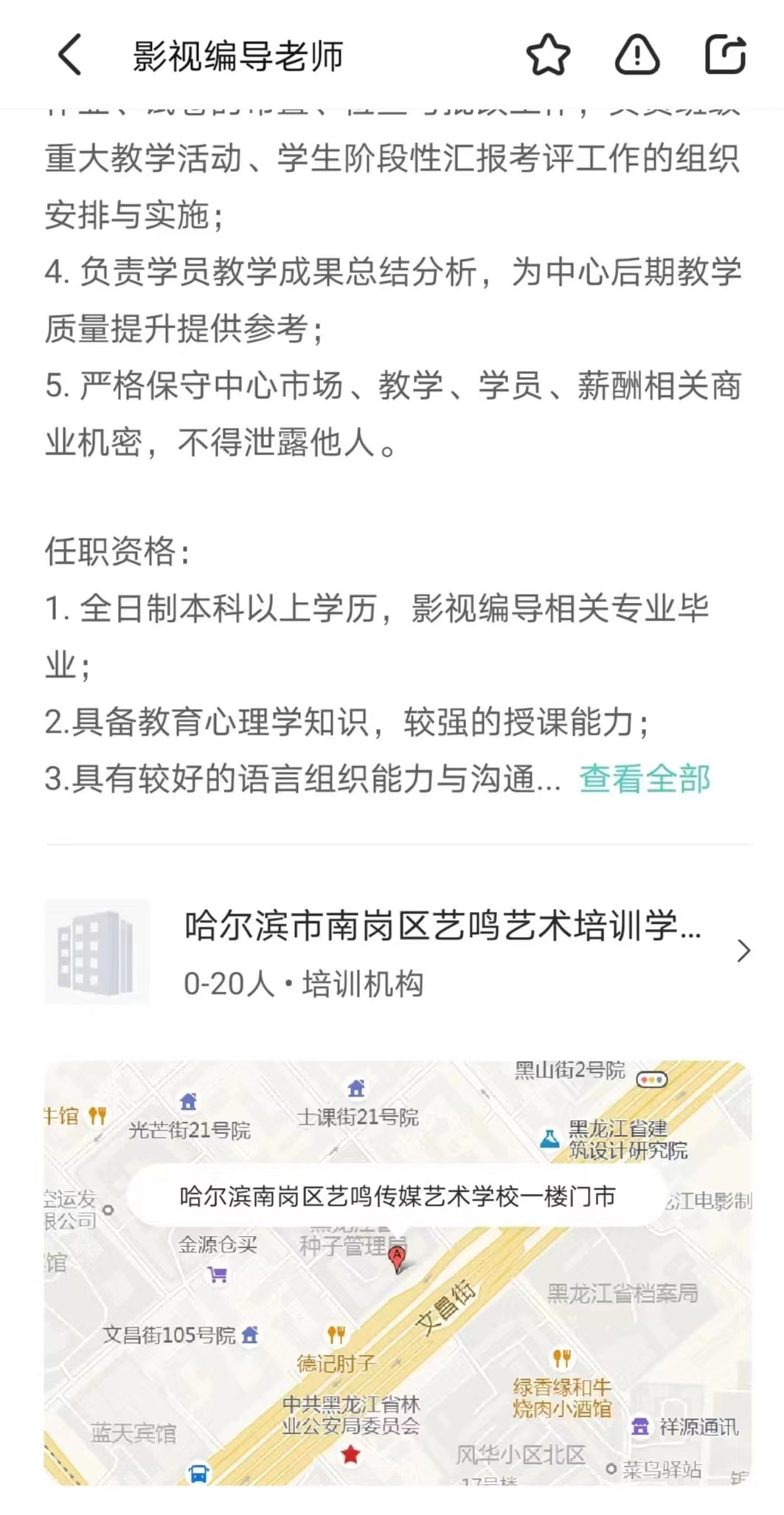Share this job posting
This screenshot has height=1515, width=784.
coord(725,55)
